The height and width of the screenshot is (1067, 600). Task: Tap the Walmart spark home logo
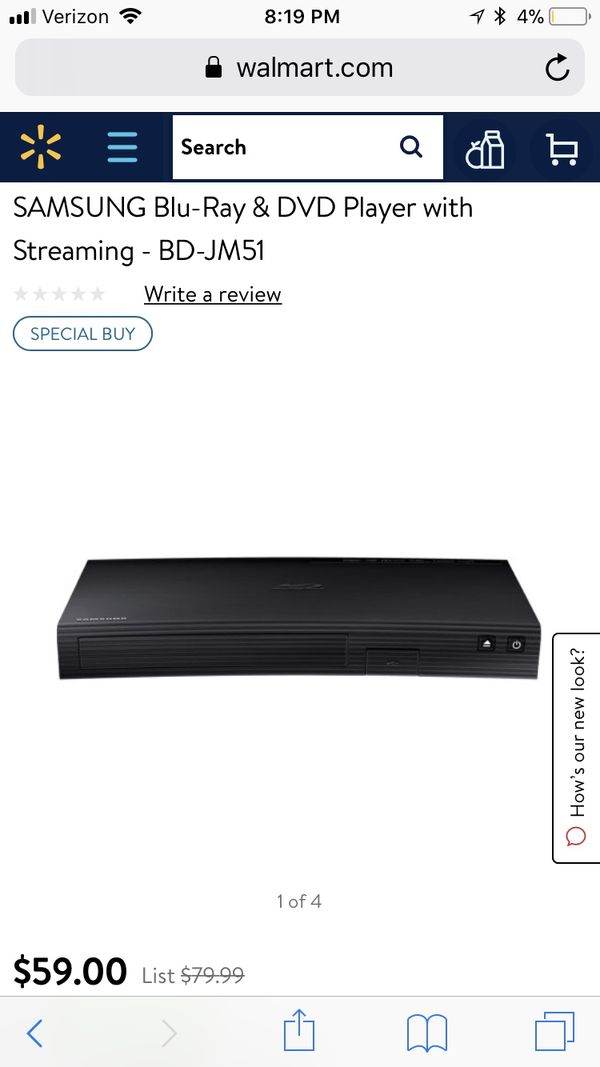point(40,146)
